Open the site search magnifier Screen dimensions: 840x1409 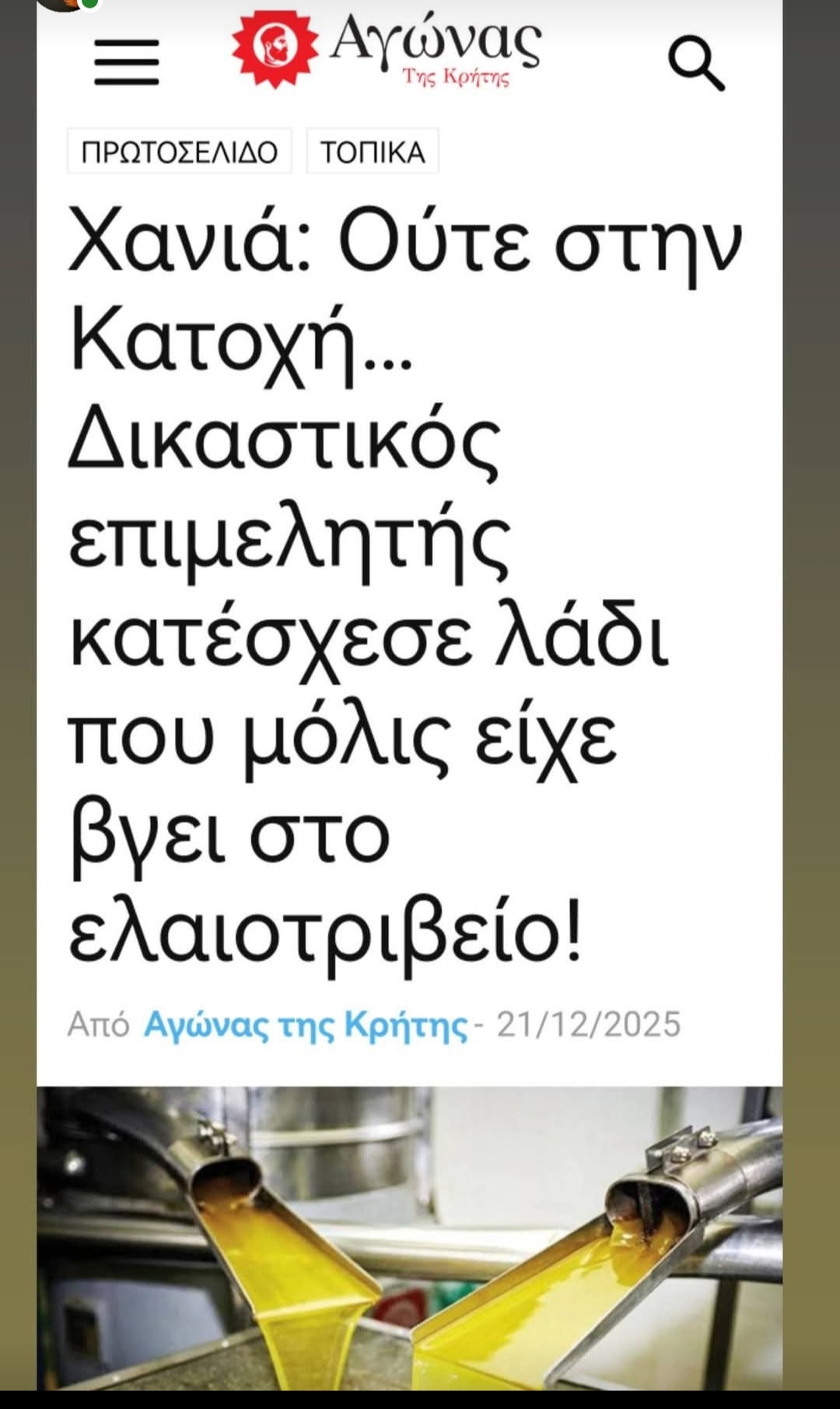pos(696,65)
